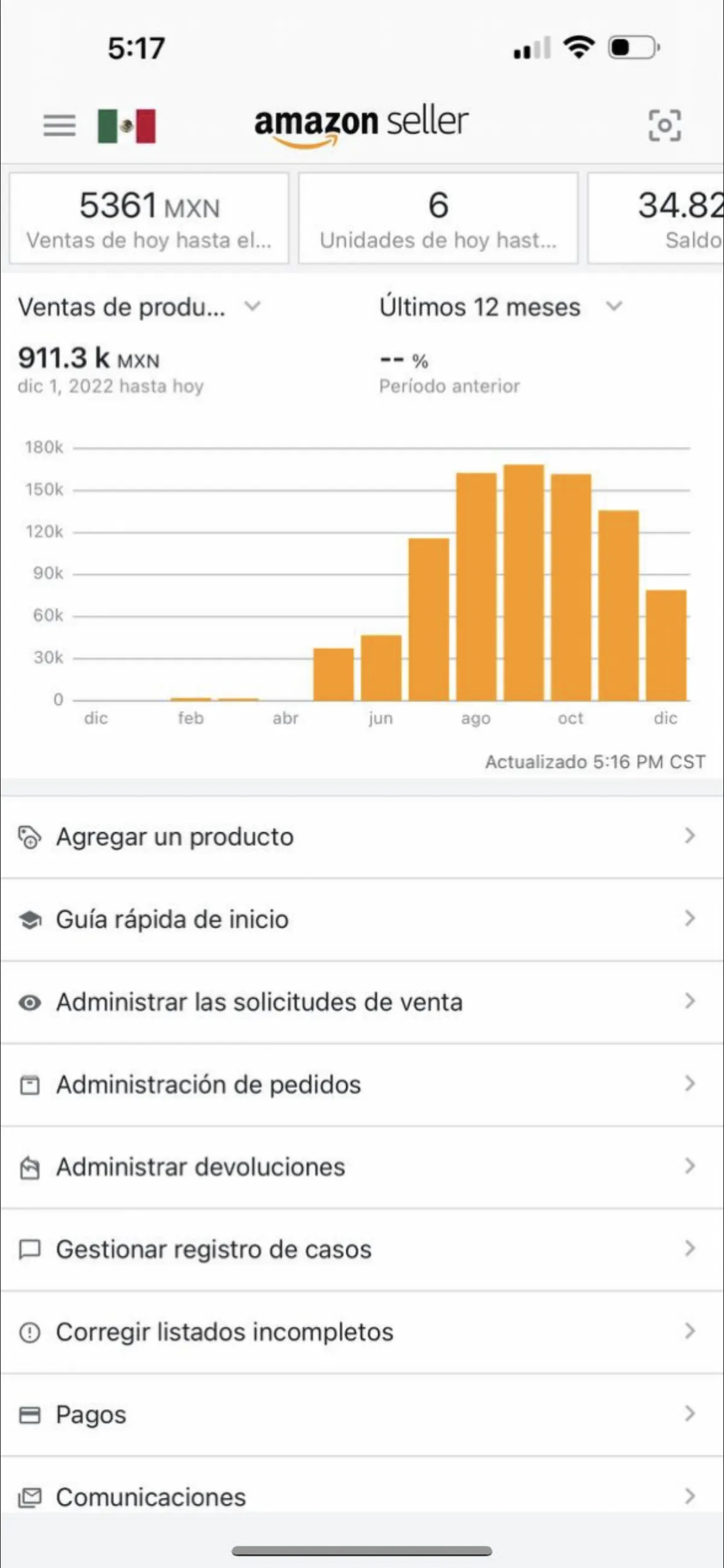Screen dimensions: 724x1568
Task: Open the barcode scanner icon
Action: click(664, 125)
